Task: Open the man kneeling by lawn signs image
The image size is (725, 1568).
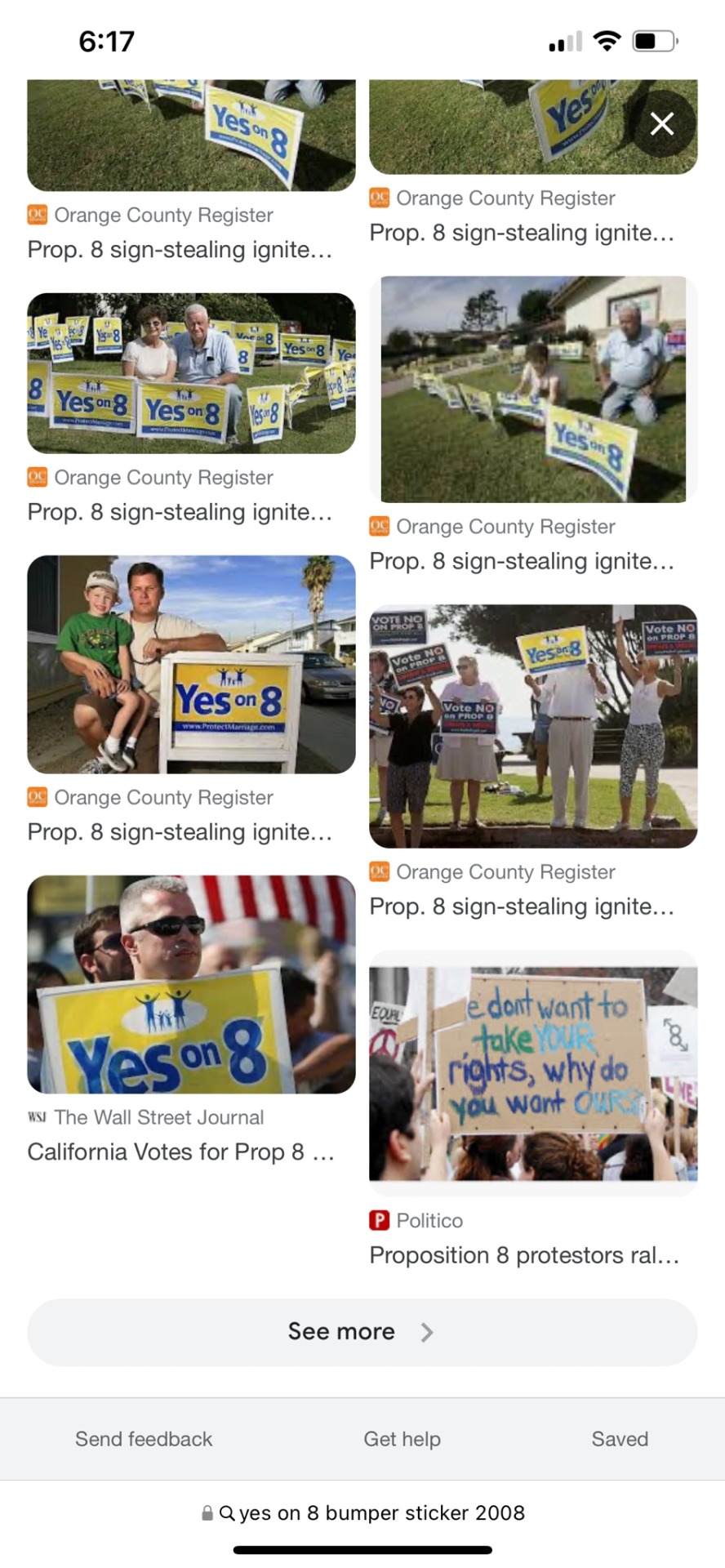Action: pos(533,390)
